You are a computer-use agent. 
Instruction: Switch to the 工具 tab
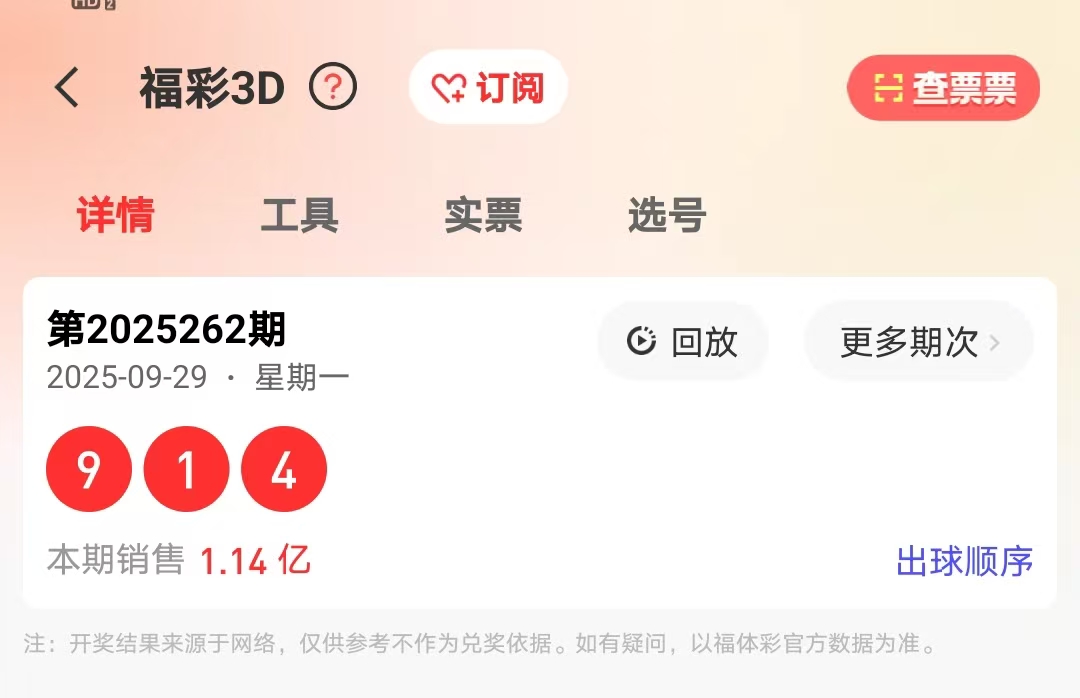299,215
